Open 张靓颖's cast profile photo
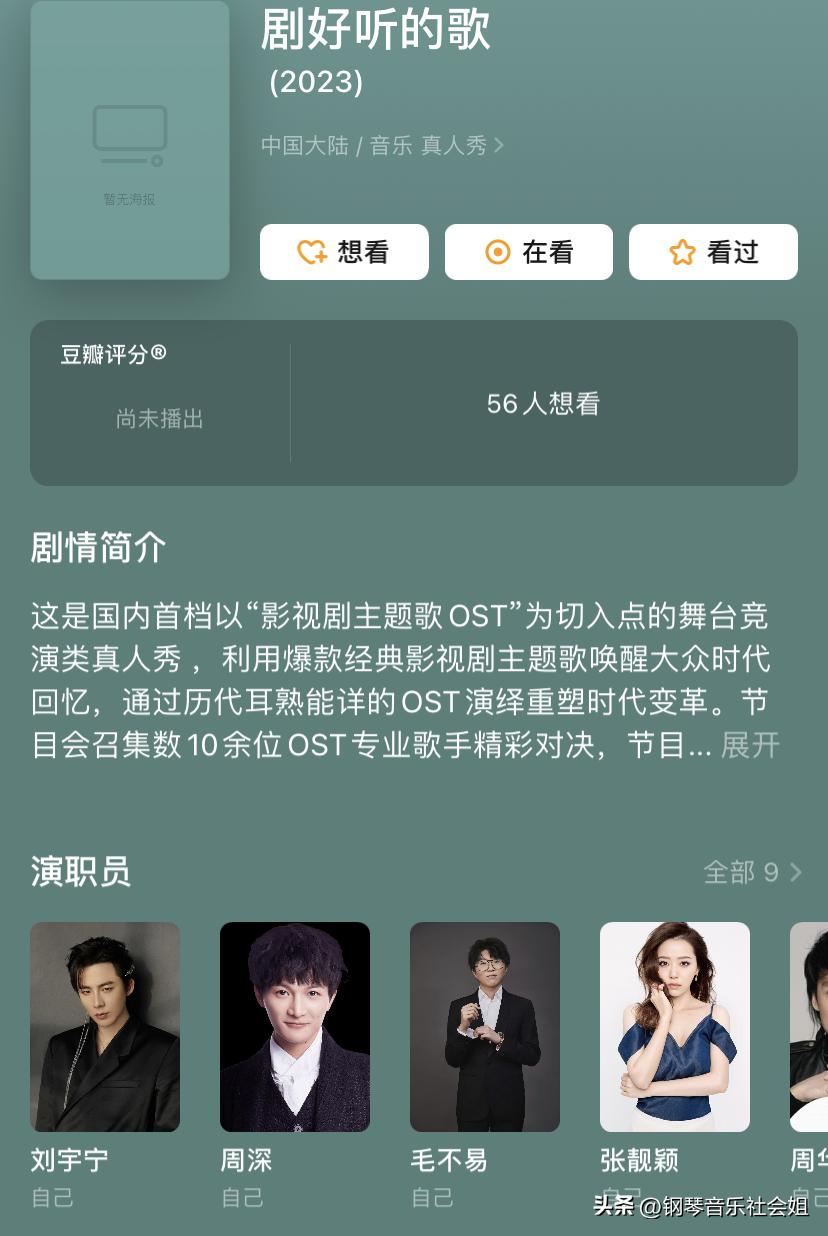The width and height of the screenshot is (828, 1236). tap(674, 1026)
